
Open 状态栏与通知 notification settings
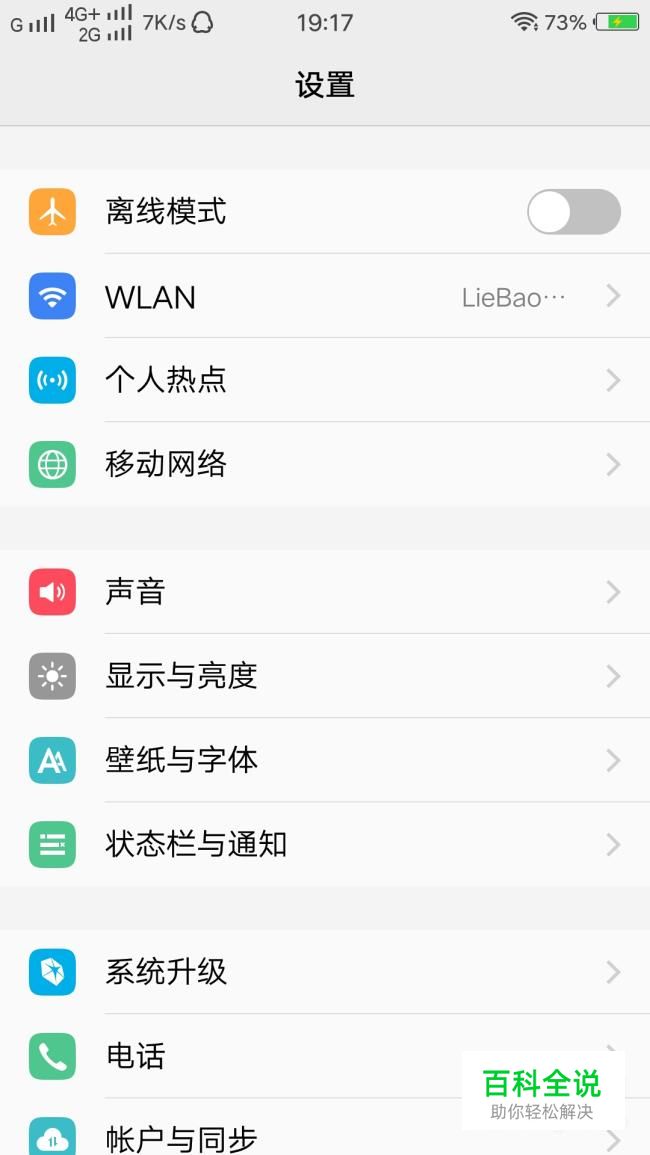325,844
